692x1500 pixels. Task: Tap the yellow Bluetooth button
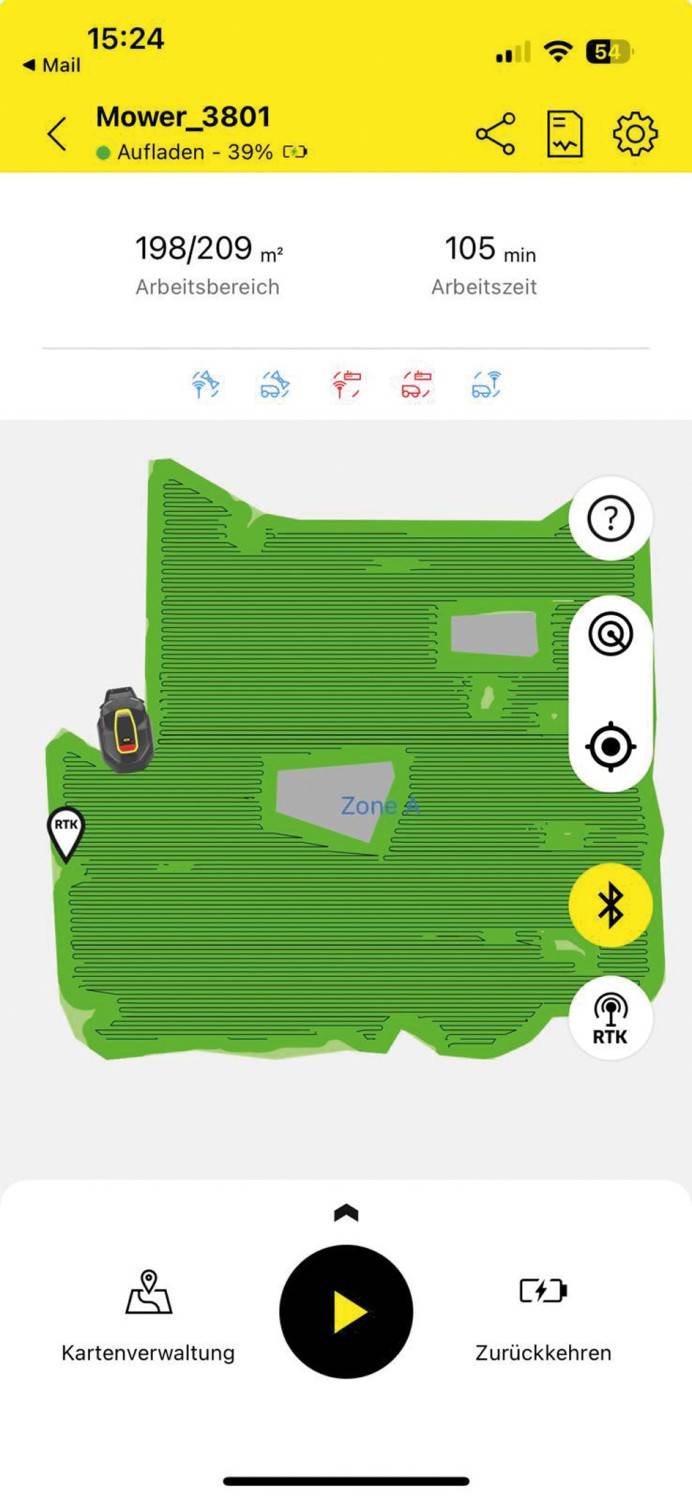coord(610,905)
